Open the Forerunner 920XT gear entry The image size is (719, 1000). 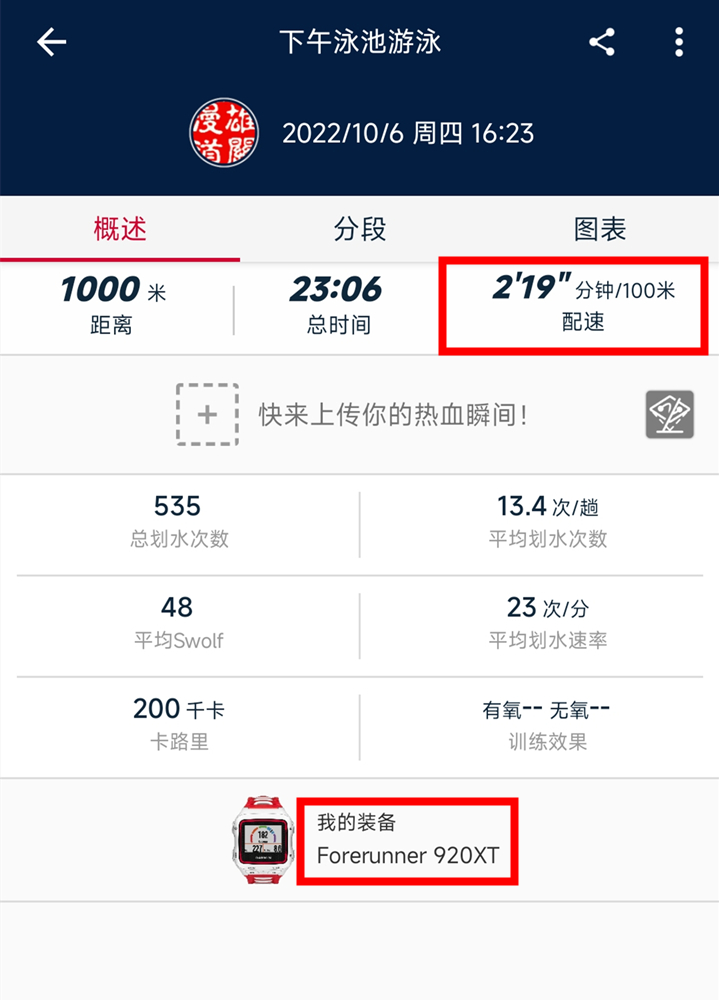(x=406, y=841)
